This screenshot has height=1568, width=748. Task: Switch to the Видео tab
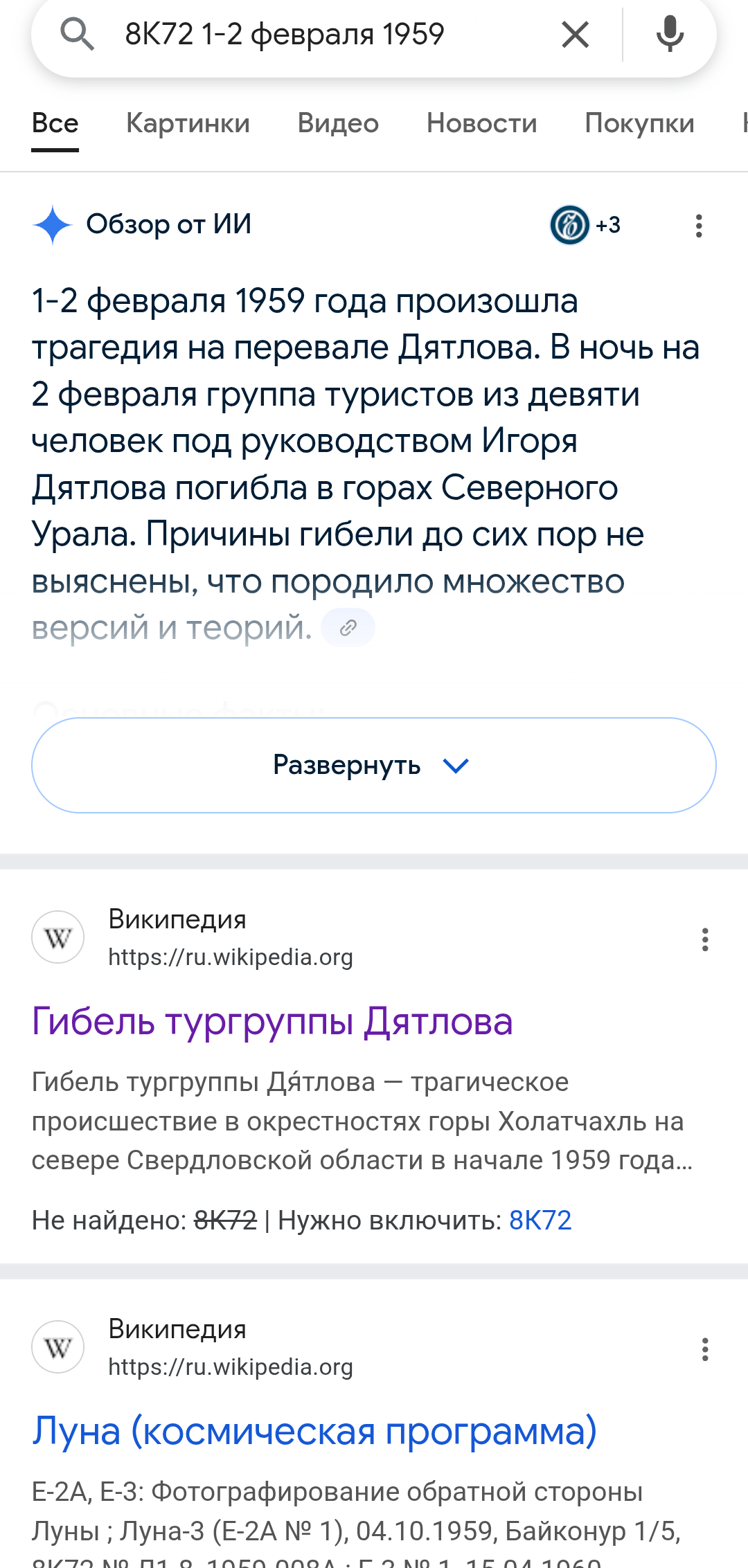click(x=338, y=123)
